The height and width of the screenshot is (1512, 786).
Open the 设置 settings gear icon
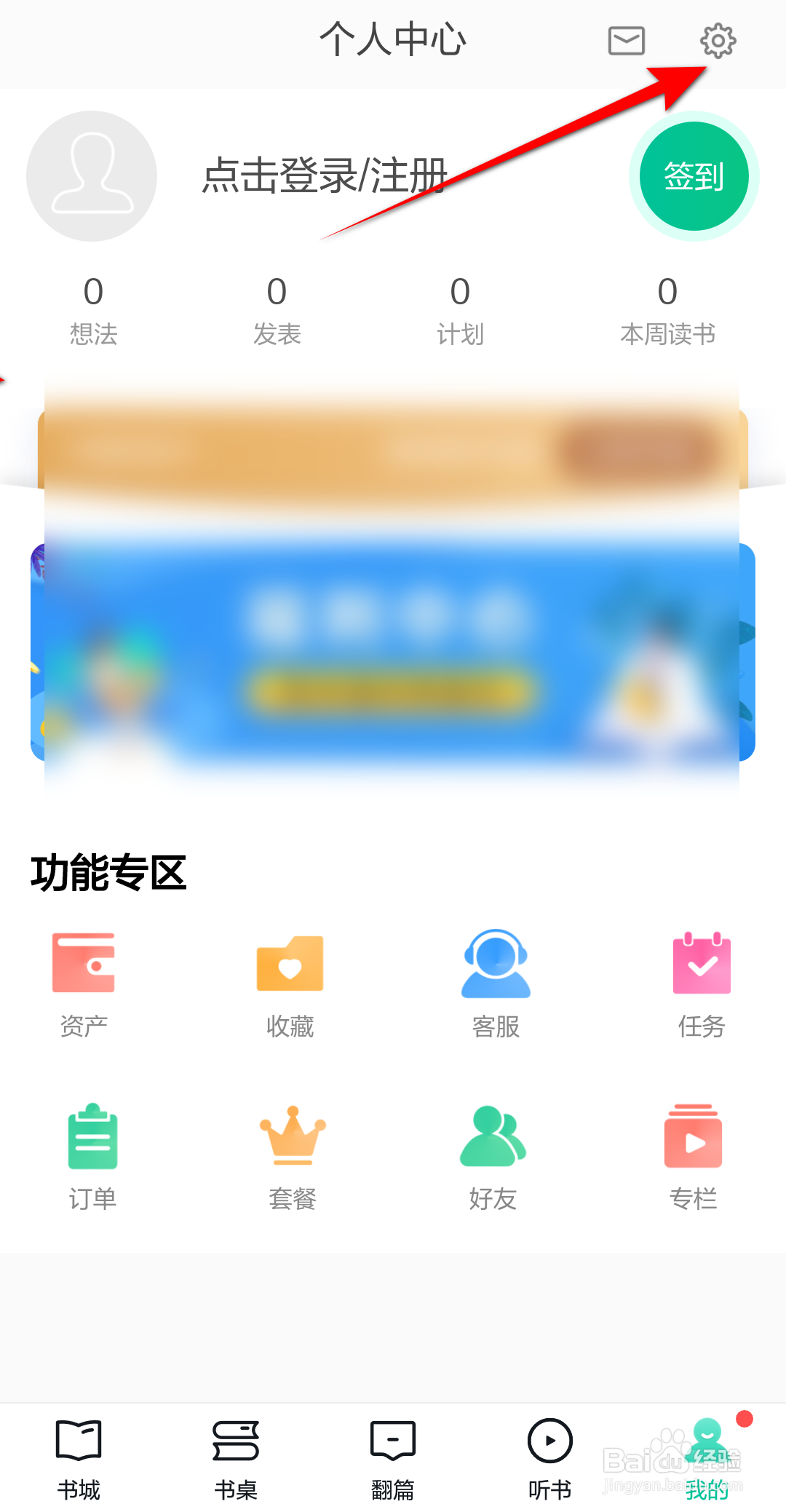pos(718,41)
